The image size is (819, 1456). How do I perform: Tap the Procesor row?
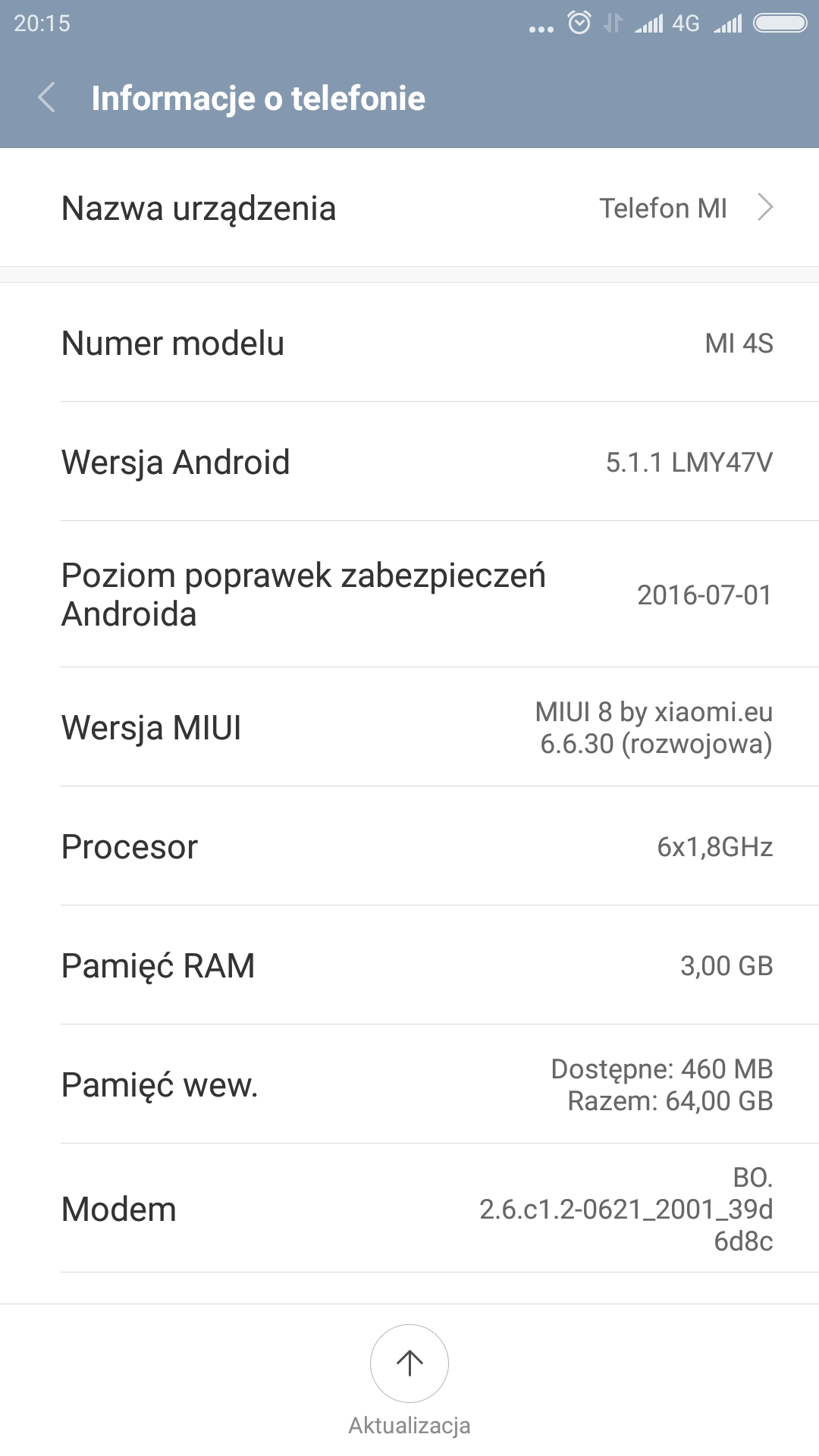[409, 846]
